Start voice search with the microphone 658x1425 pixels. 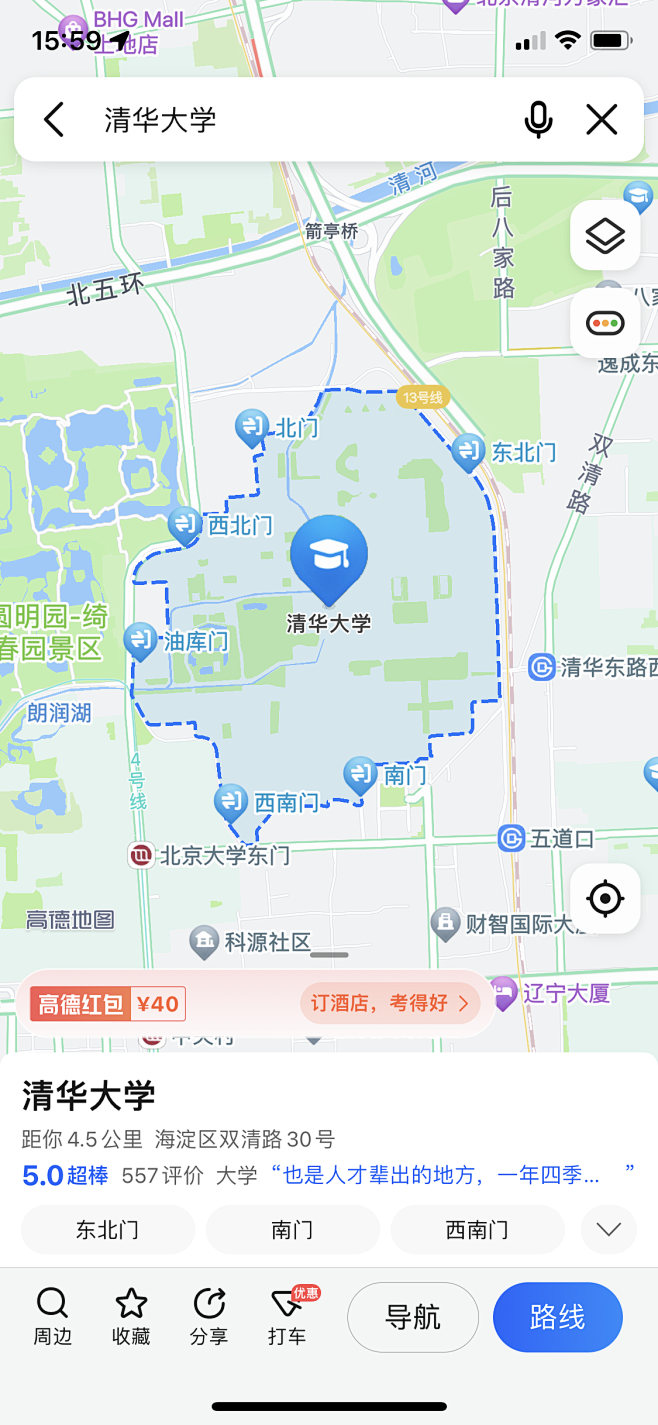point(538,120)
